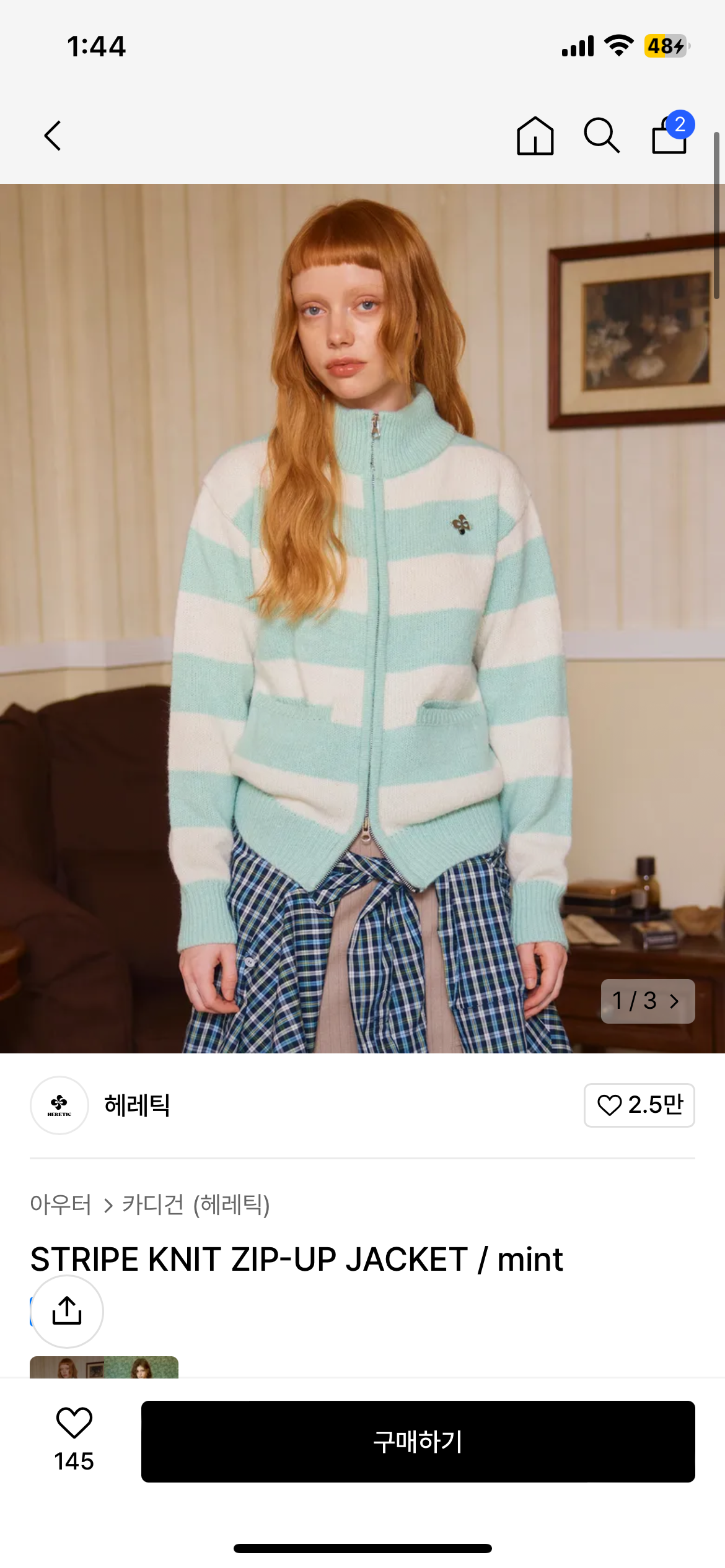This screenshot has width=725, height=1568.
Task: Like the 헤레틱 brand (2.5만)
Action: click(x=639, y=1105)
